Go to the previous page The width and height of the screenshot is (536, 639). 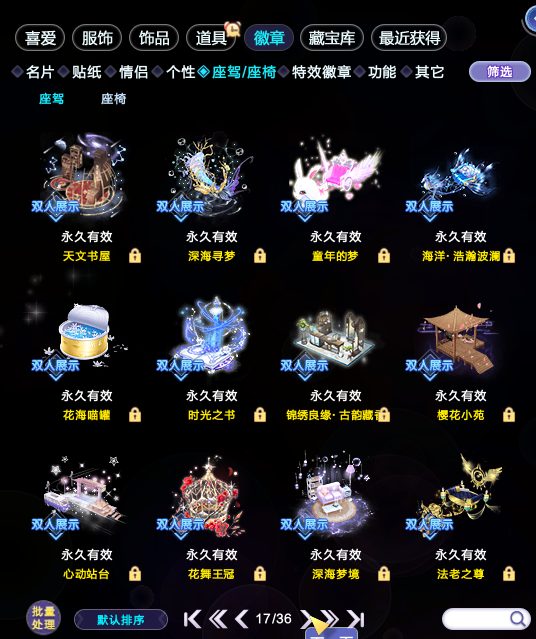pyautogui.click(x=241, y=619)
